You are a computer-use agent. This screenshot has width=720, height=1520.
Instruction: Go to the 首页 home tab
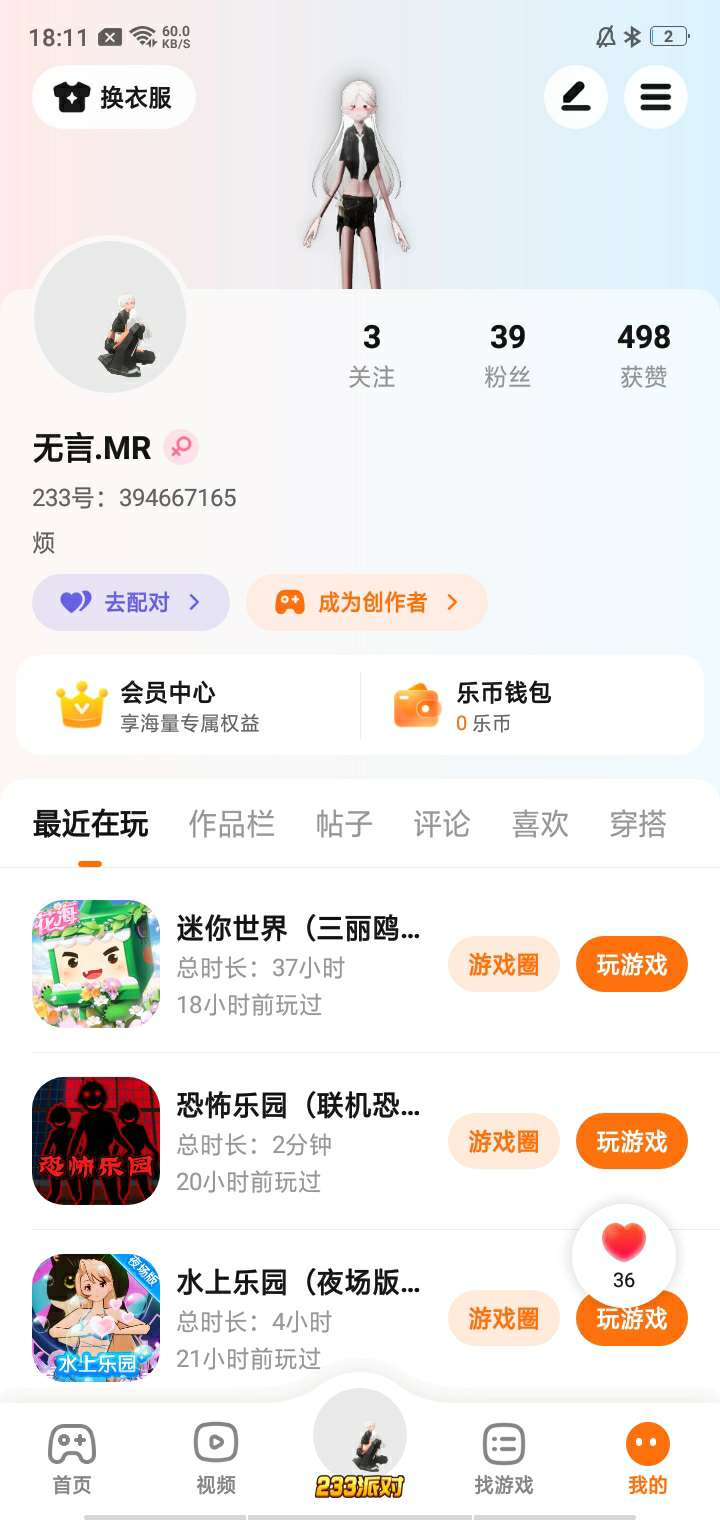(72, 1458)
